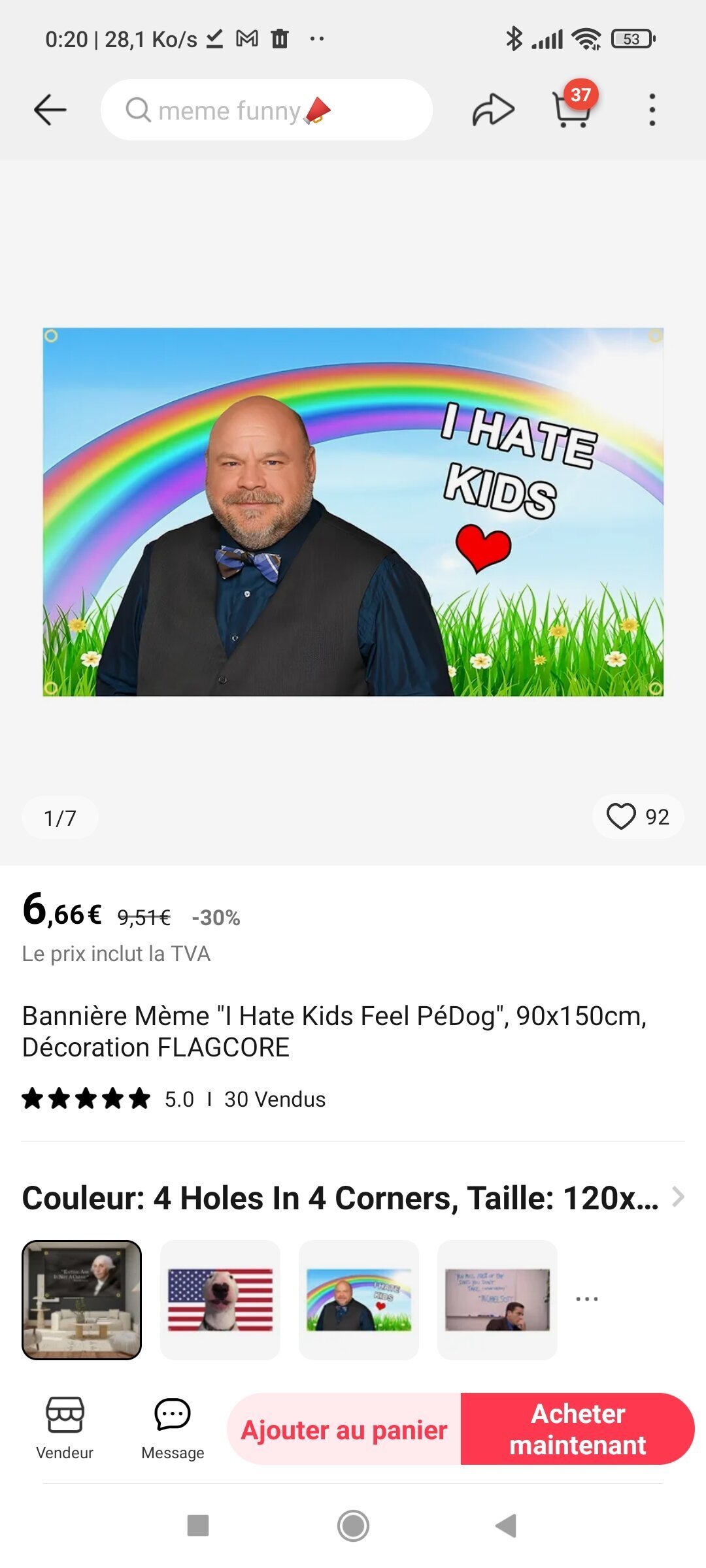Image resolution: width=706 pixels, height=1568 pixels.
Task: Tap Ajouter au panier
Action: click(344, 1429)
